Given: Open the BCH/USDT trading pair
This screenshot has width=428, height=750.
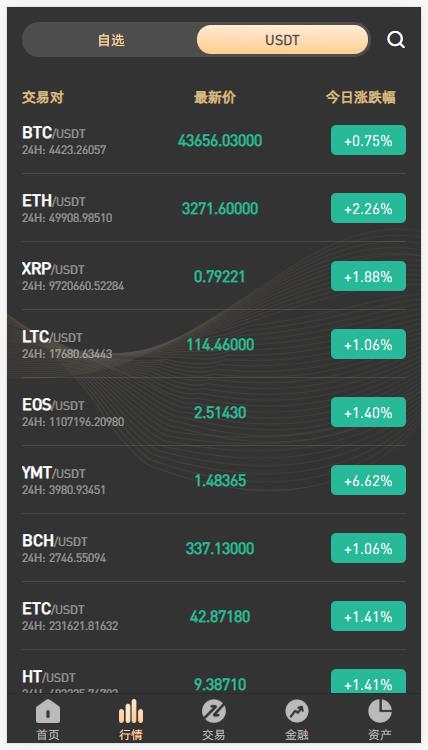Looking at the screenshot, I should 214,548.
